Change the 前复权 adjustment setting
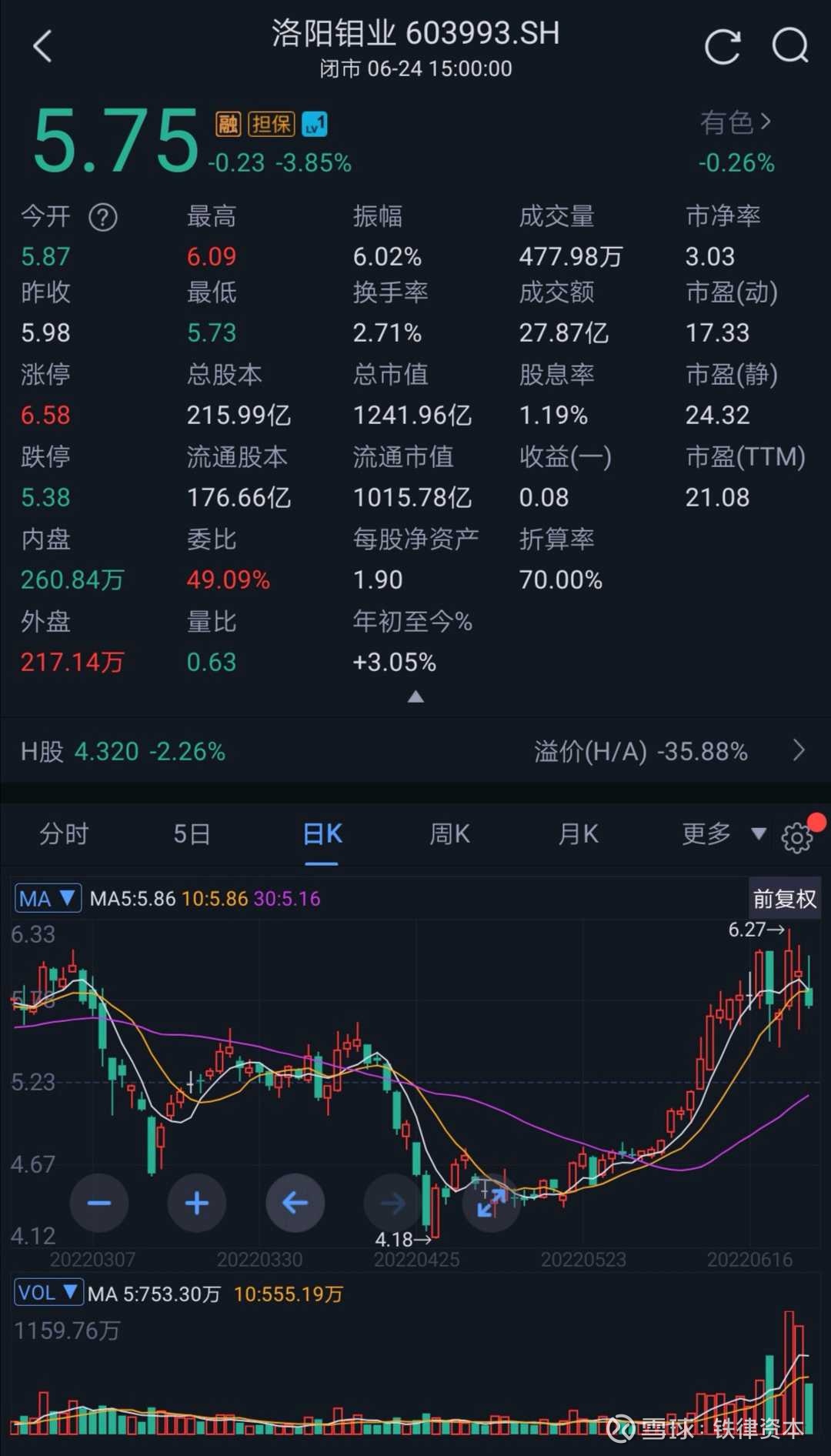831x1456 pixels. pyautogui.click(x=784, y=898)
